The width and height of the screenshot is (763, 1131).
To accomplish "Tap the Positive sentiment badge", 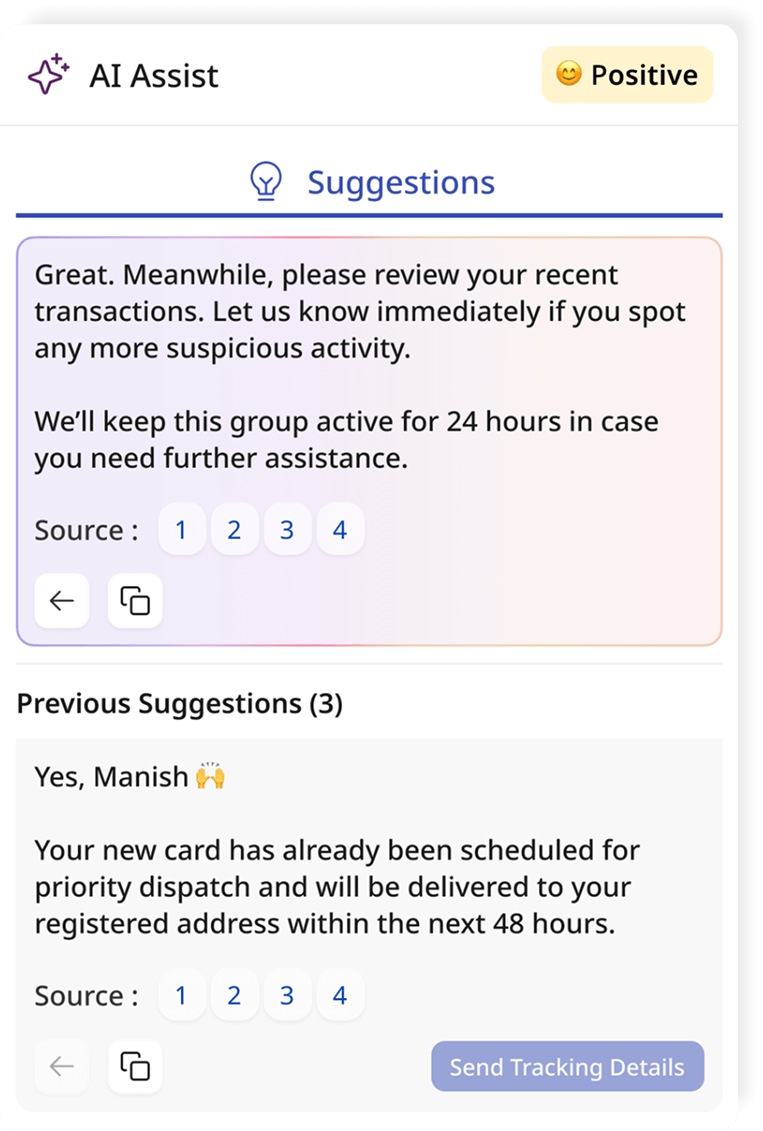I will (x=627, y=75).
